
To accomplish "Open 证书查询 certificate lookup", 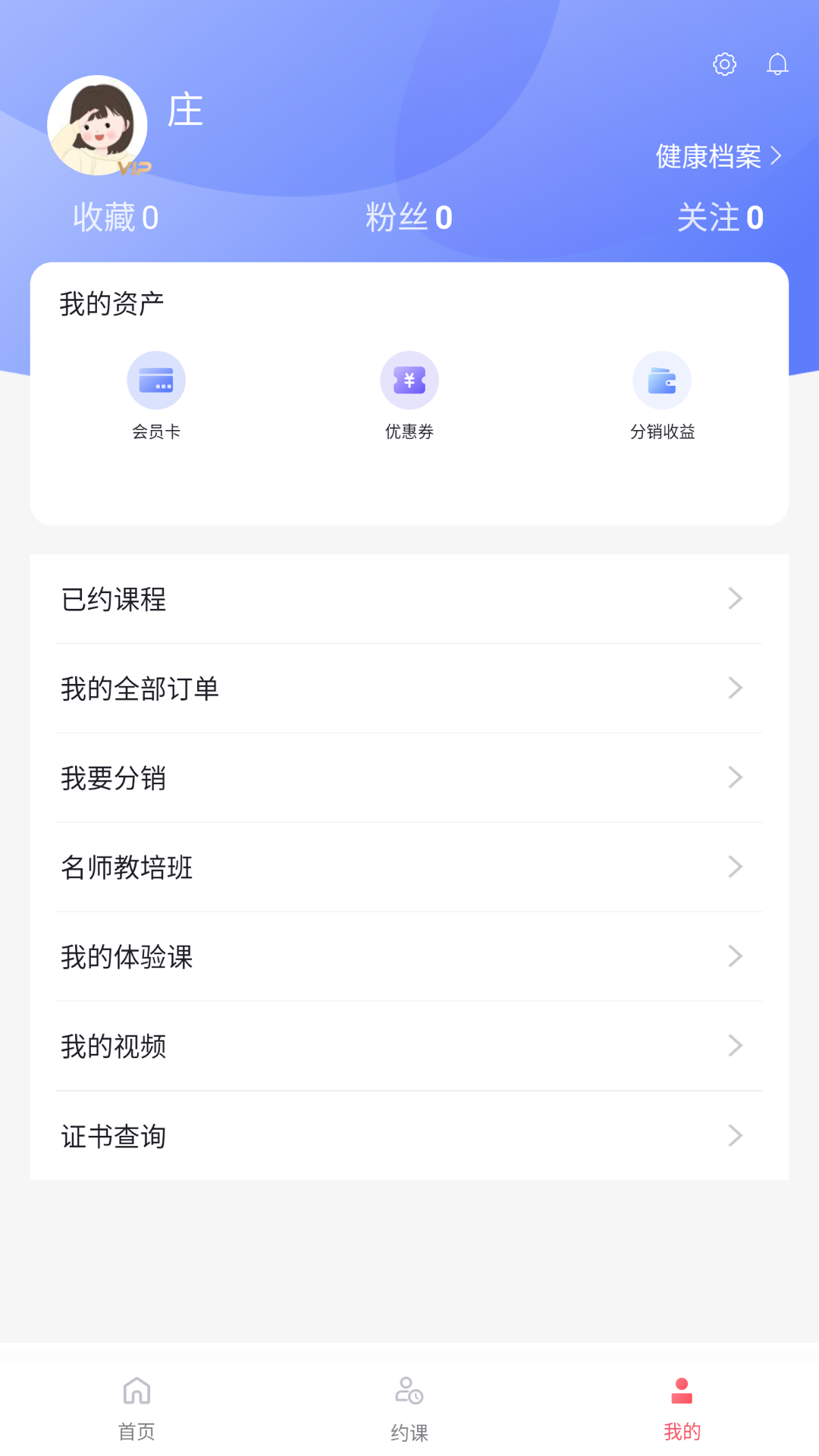I will coord(409,1136).
